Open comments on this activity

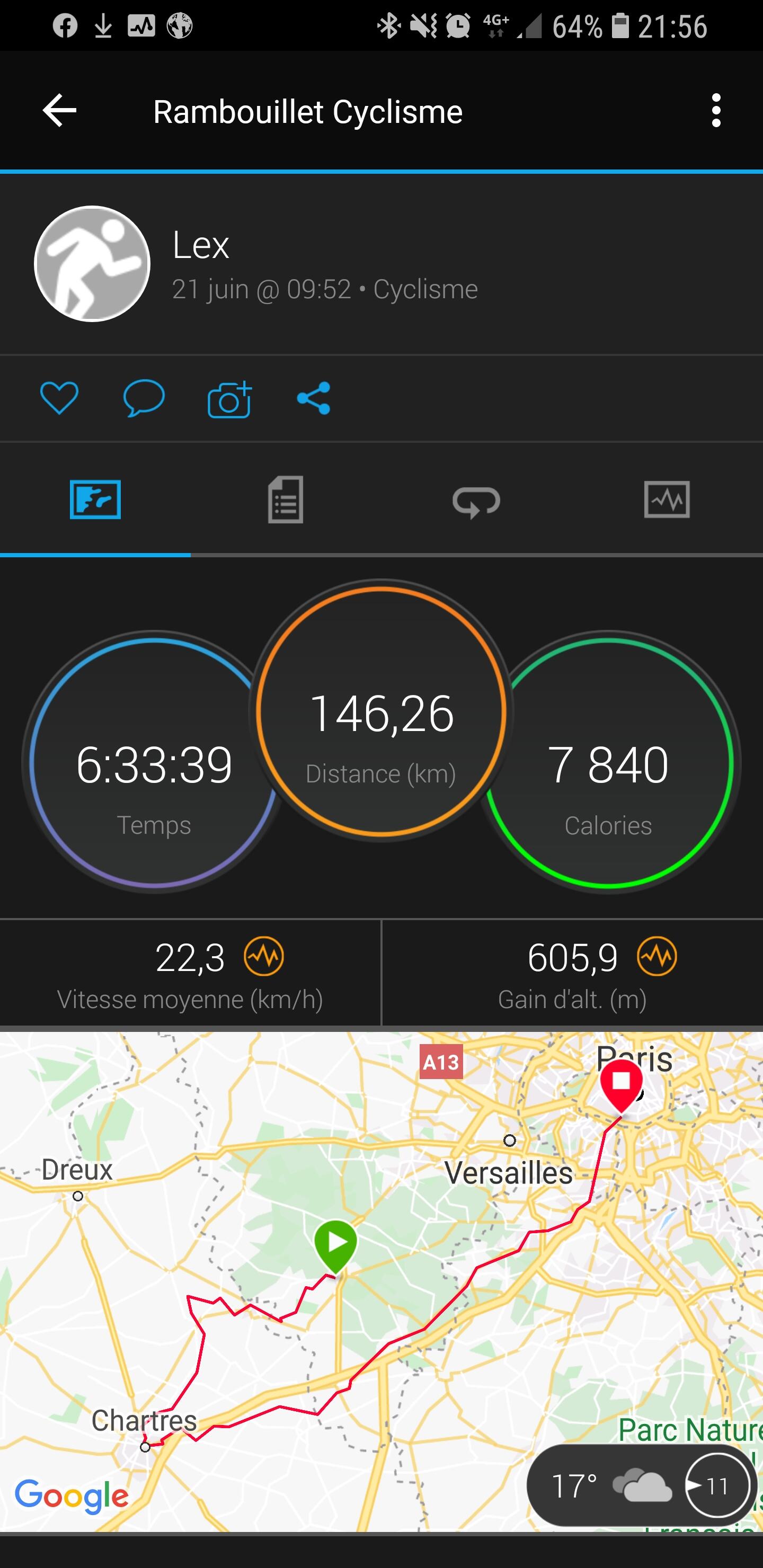point(144,399)
